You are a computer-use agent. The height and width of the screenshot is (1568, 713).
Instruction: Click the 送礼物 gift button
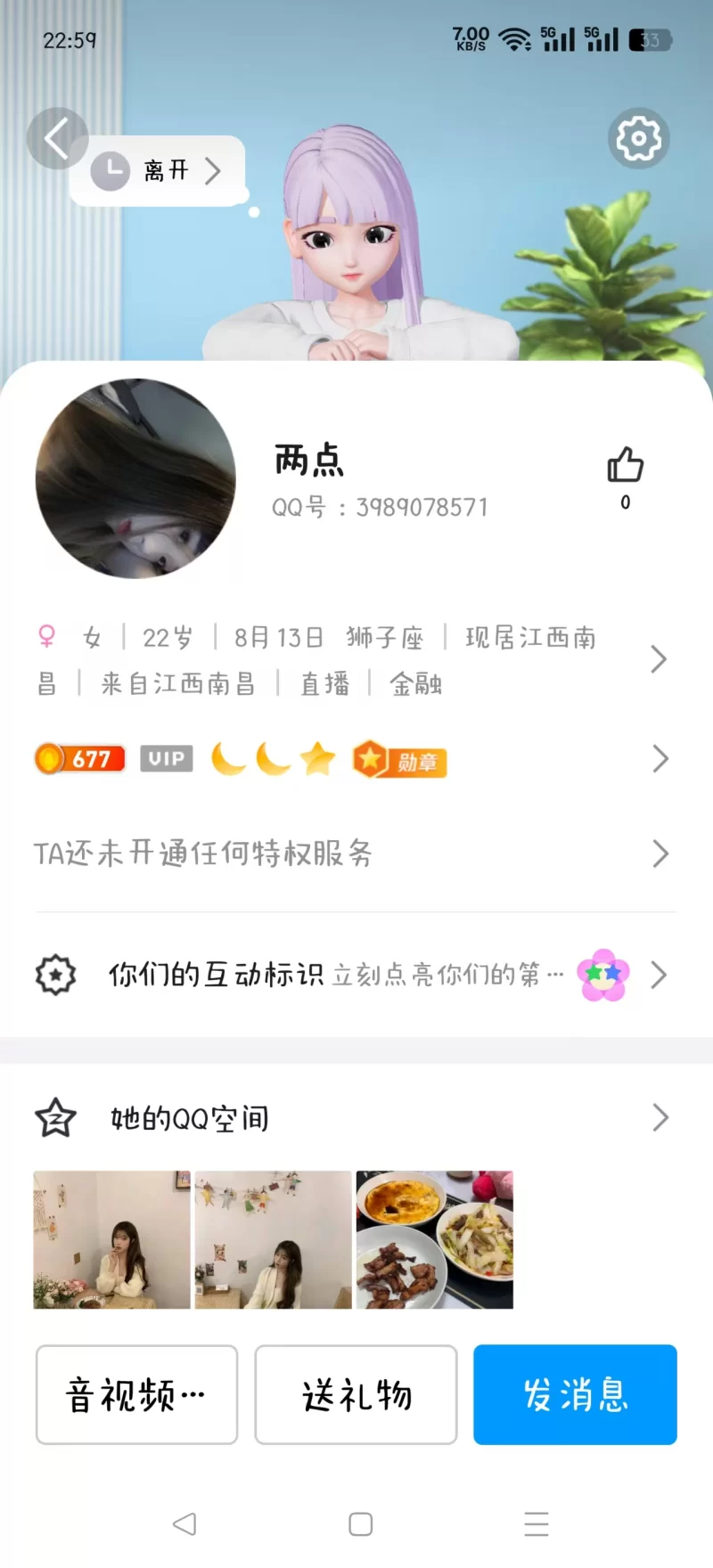coord(355,1395)
